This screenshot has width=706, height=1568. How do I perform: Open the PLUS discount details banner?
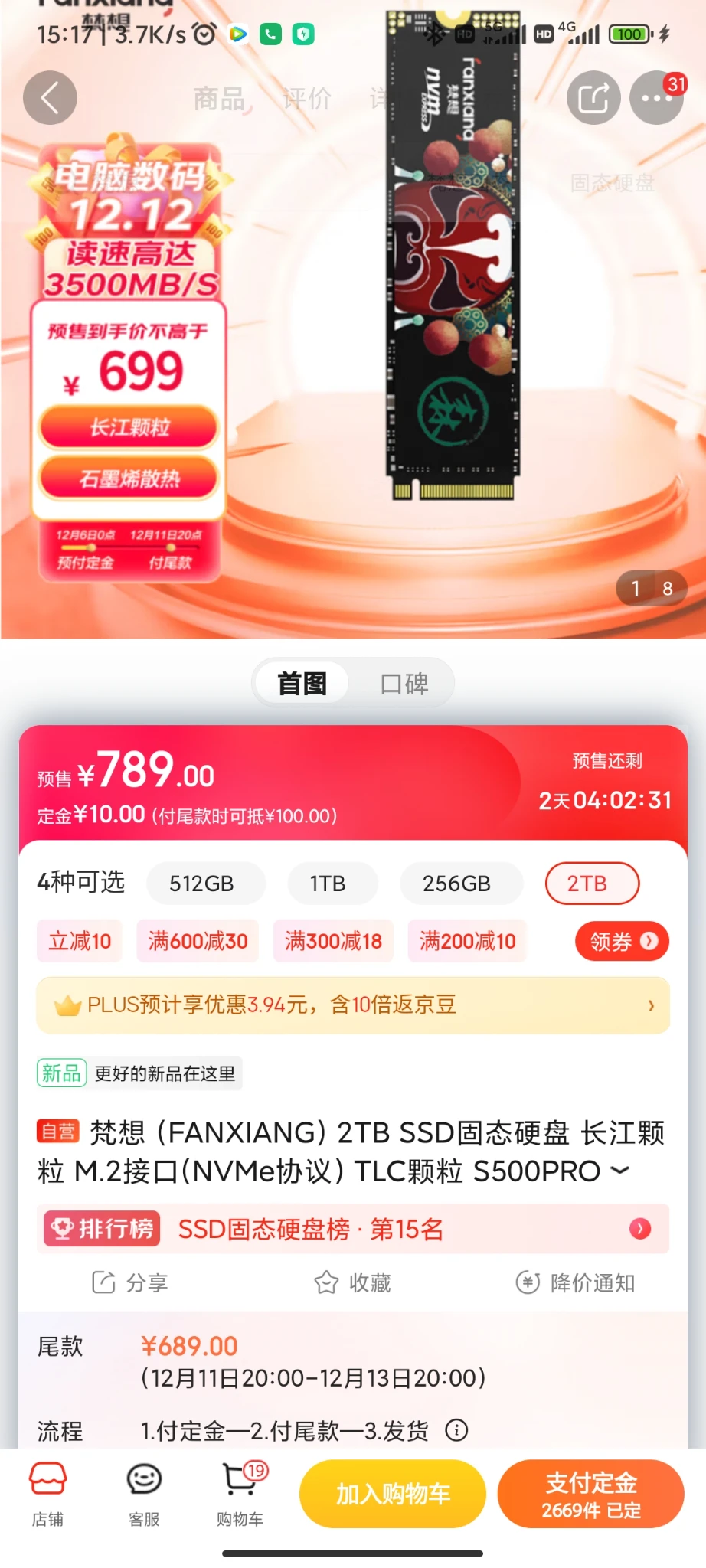pos(353,1004)
